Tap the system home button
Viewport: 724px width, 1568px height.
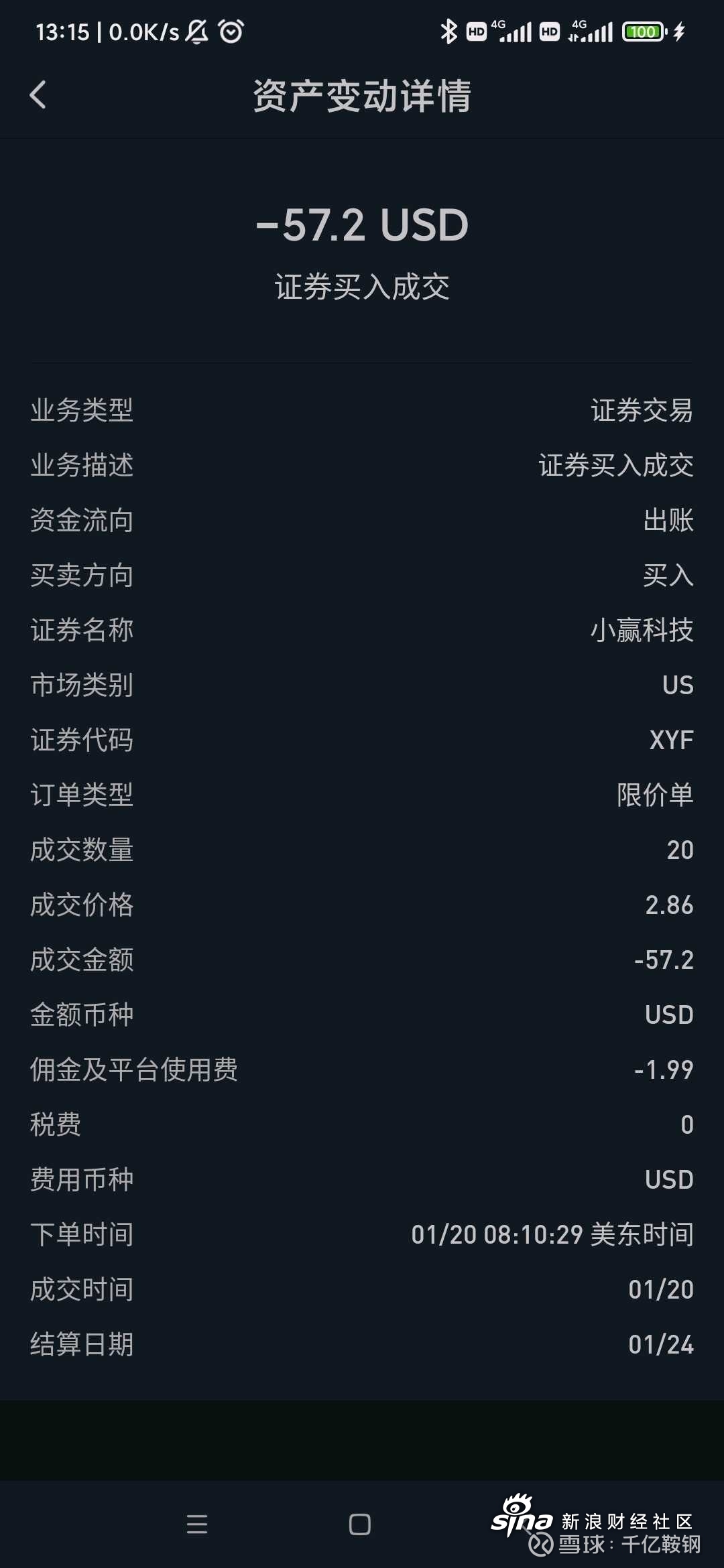pos(360,1524)
